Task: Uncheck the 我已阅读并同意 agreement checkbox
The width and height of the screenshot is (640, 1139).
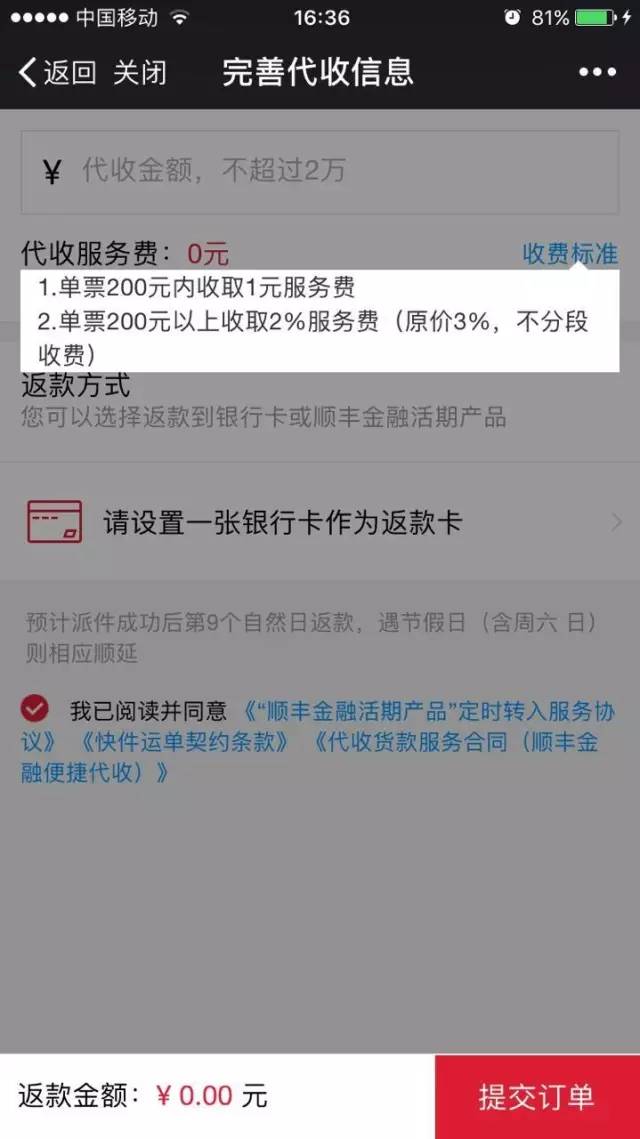Action: (x=35, y=708)
